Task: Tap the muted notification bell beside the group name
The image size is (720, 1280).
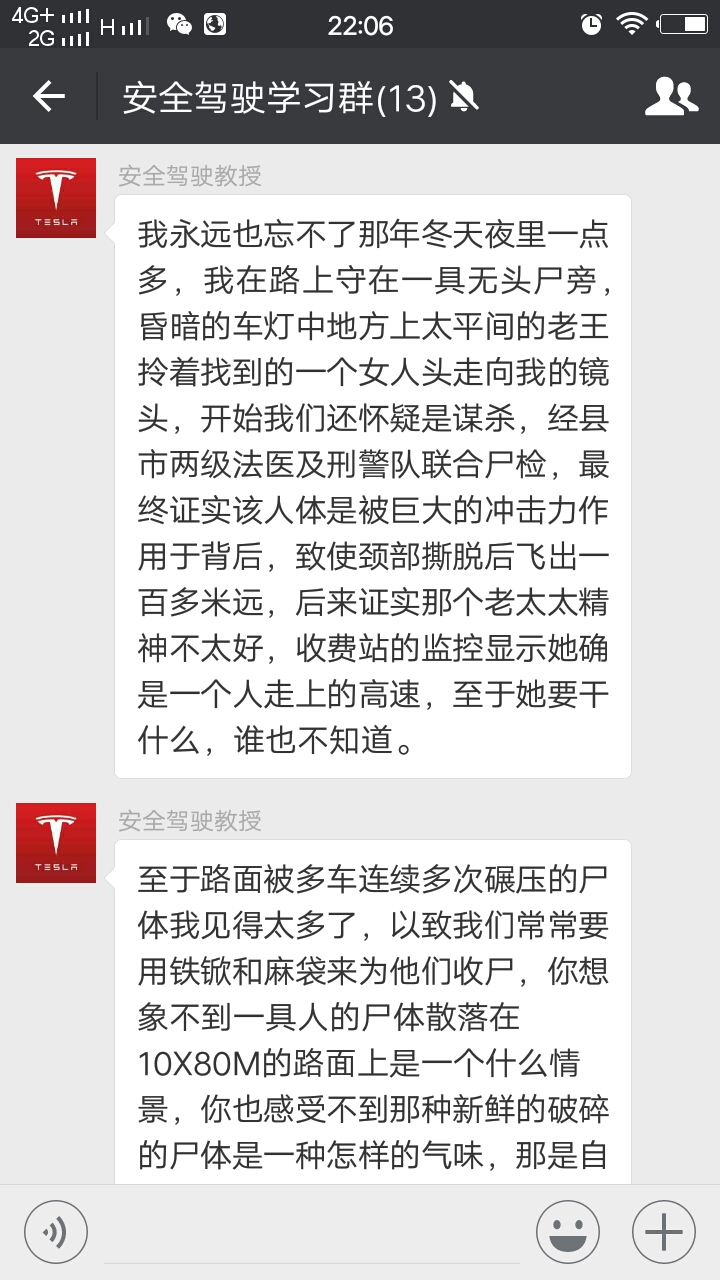Action: [463, 96]
